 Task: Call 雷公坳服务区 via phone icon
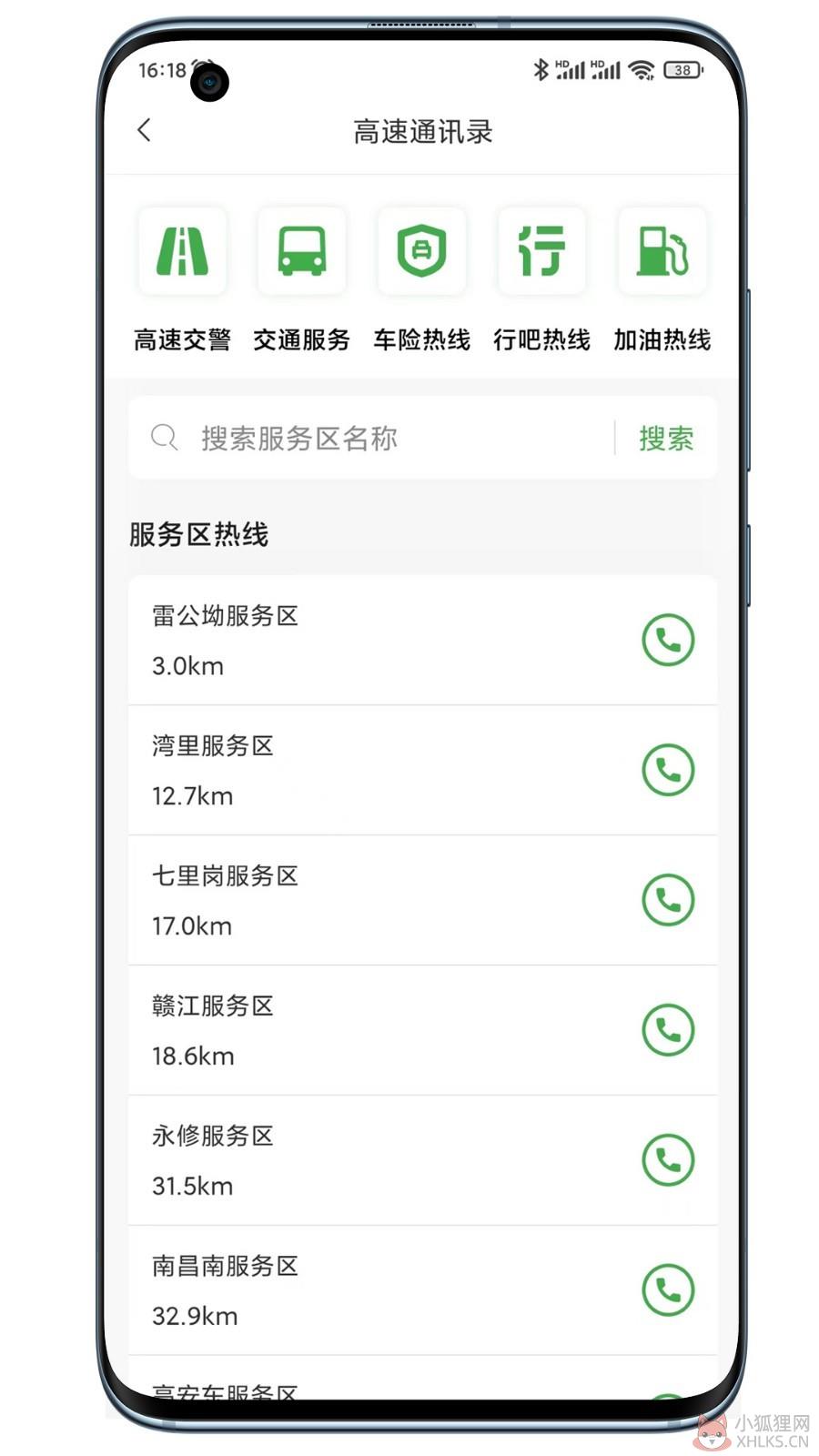point(668,640)
